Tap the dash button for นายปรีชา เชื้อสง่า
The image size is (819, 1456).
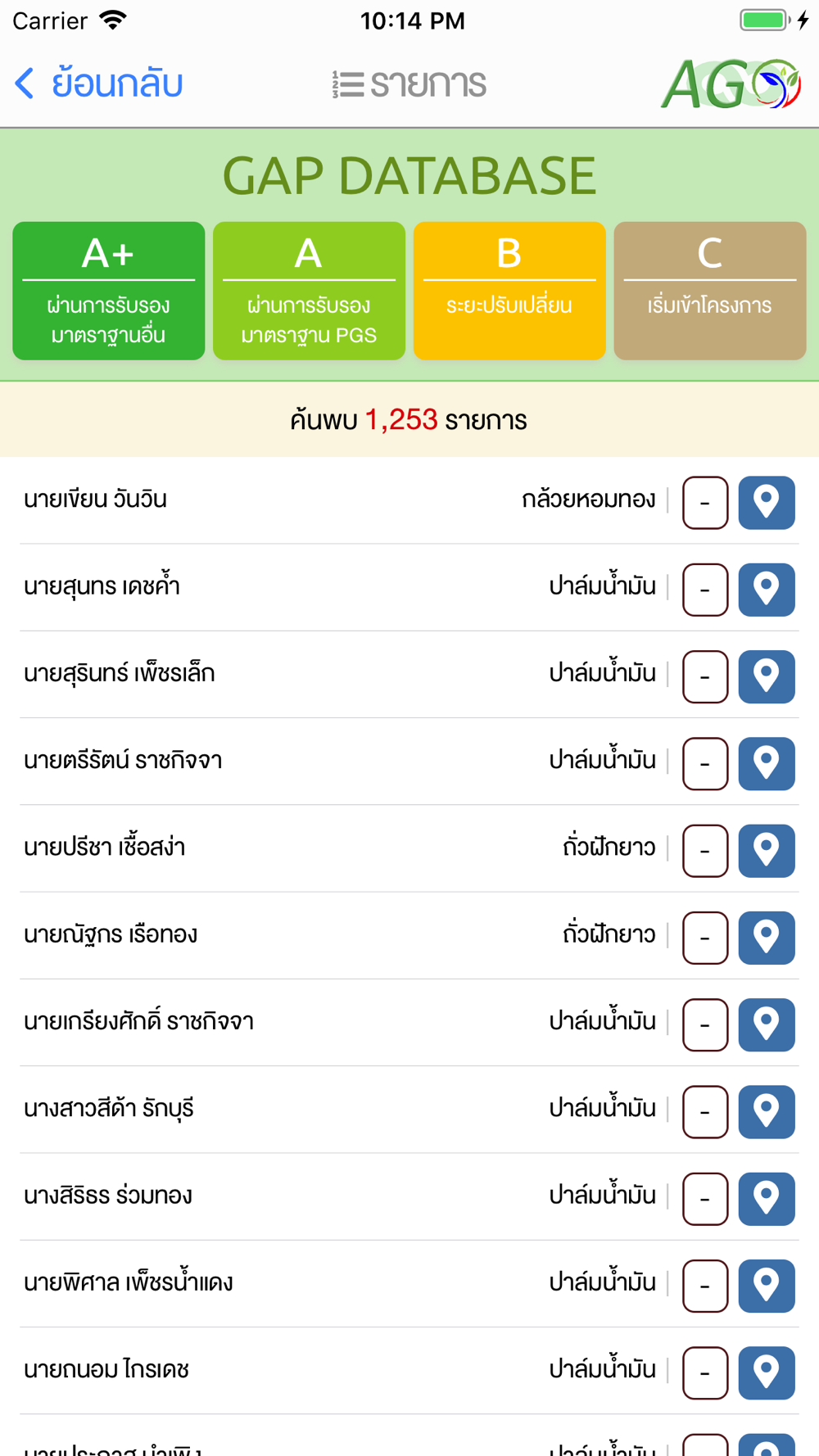705,851
